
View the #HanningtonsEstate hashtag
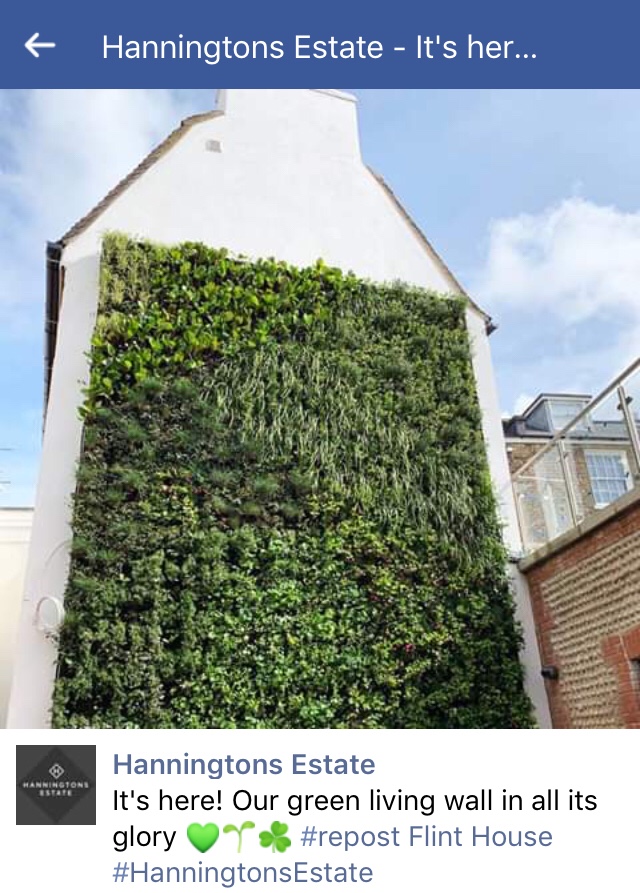click(243, 871)
